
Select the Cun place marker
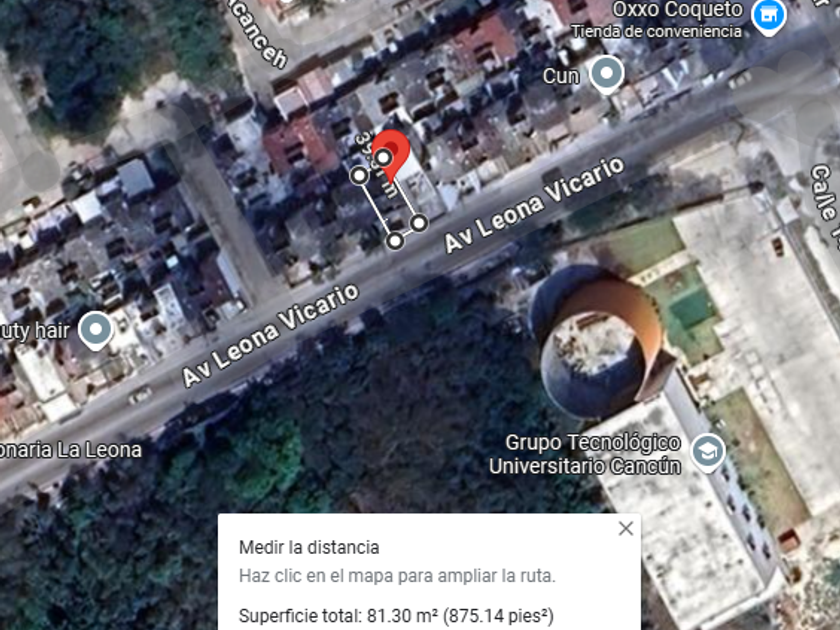[x=606, y=73]
